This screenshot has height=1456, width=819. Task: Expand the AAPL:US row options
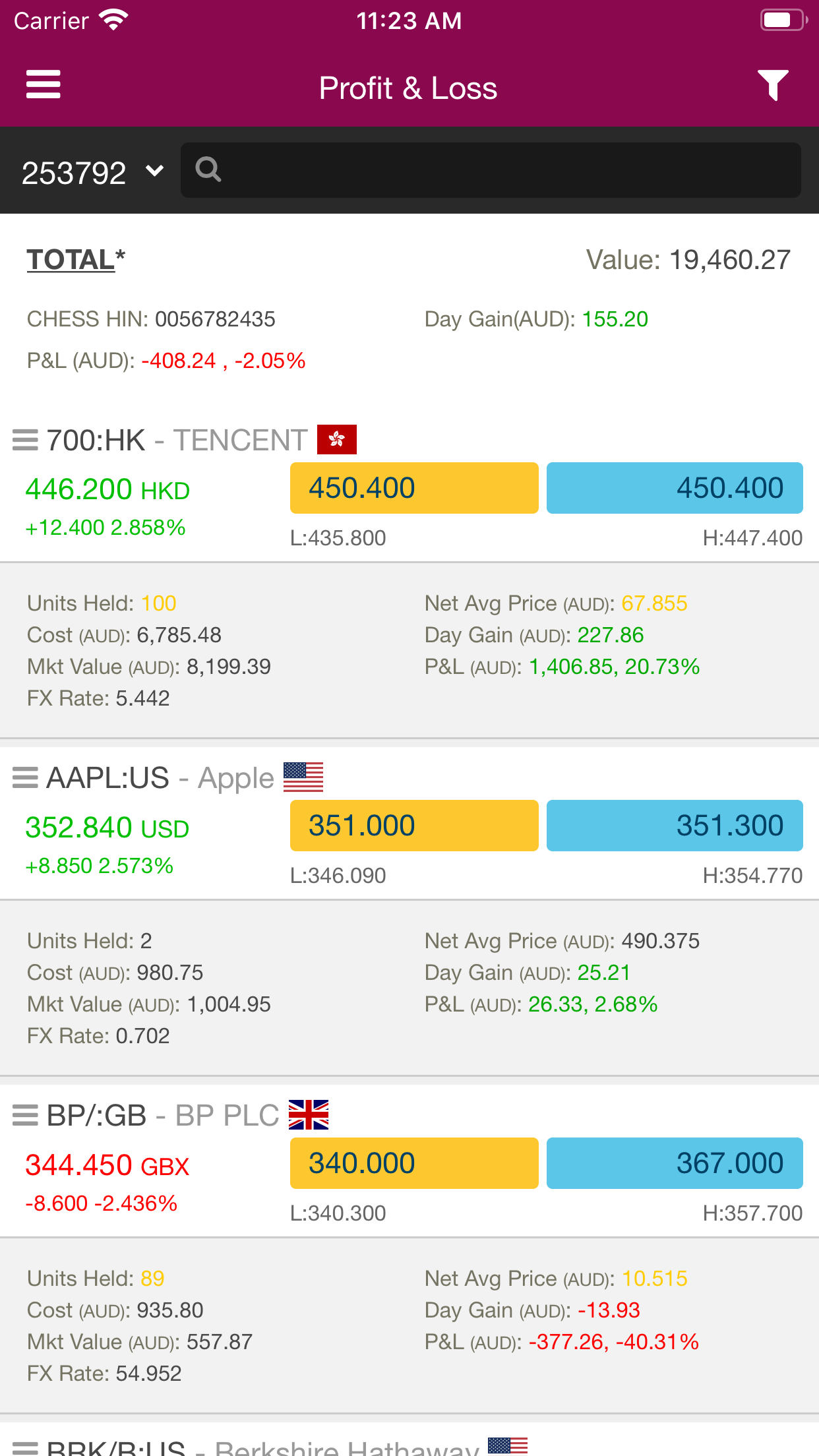(x=25, y=777)
